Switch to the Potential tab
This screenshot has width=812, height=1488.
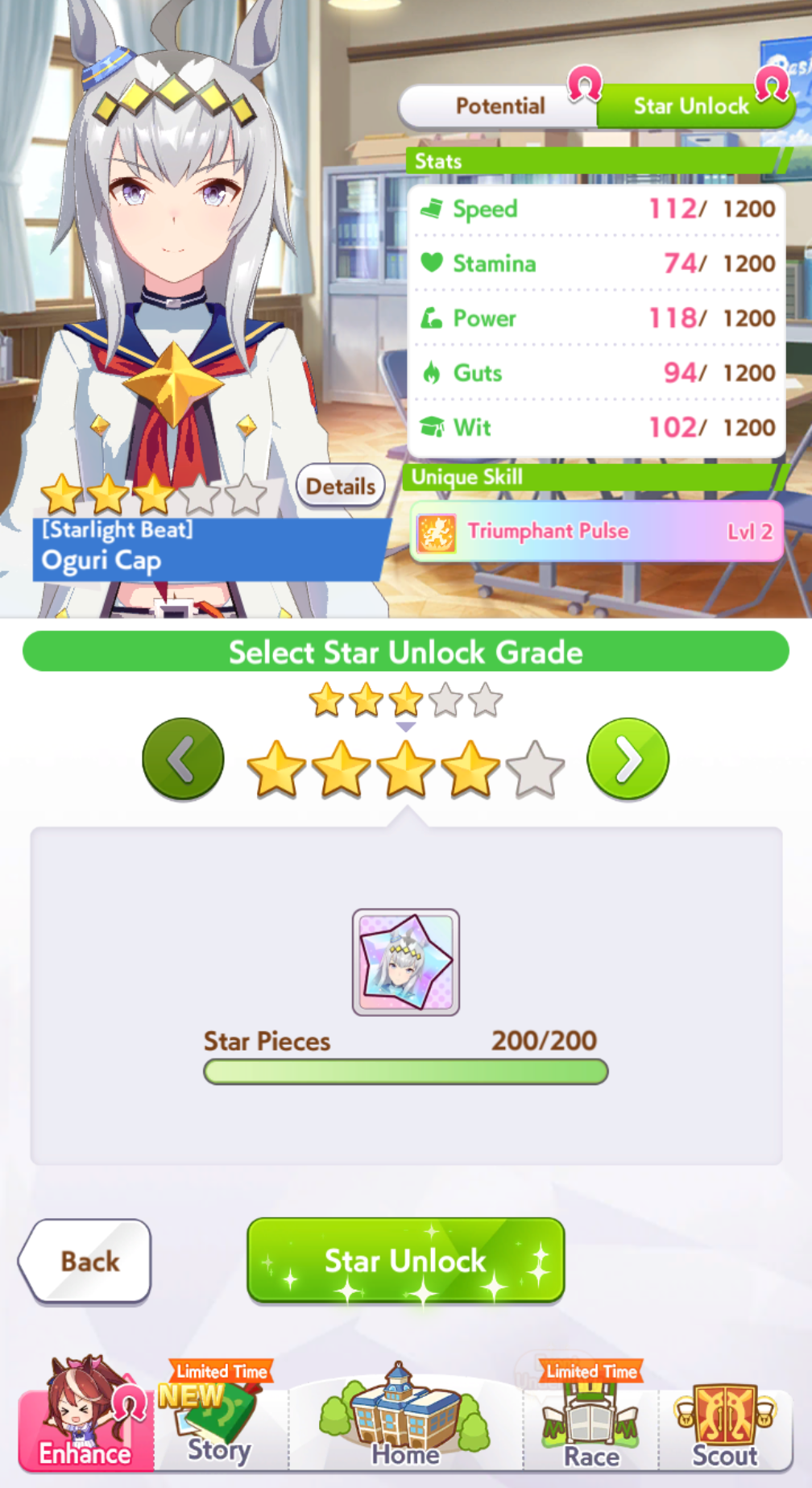[499, 106]
